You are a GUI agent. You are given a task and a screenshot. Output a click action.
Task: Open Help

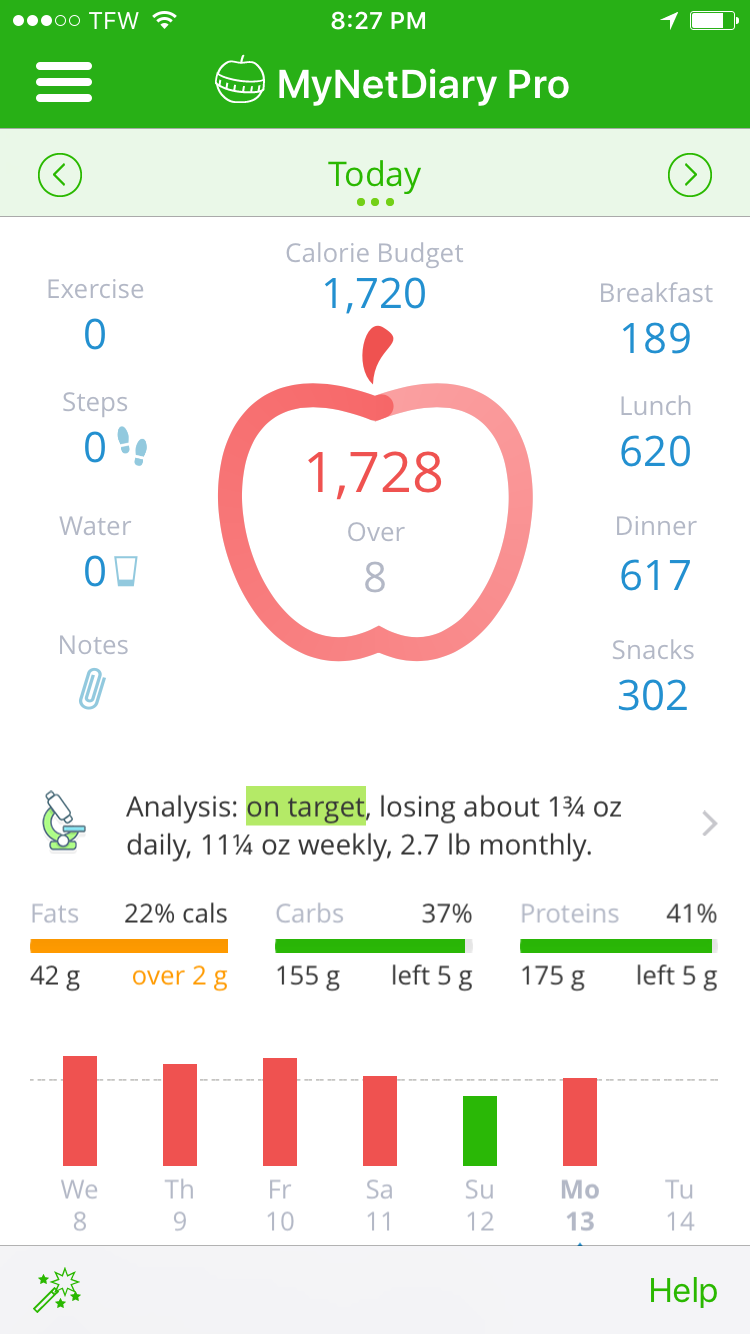click(x=683, y=1290)
